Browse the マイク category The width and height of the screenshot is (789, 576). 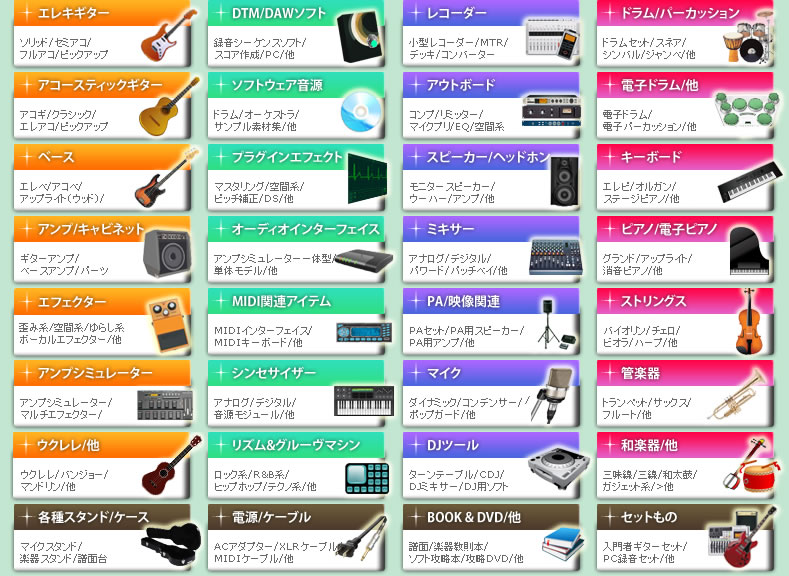point(443,374)
